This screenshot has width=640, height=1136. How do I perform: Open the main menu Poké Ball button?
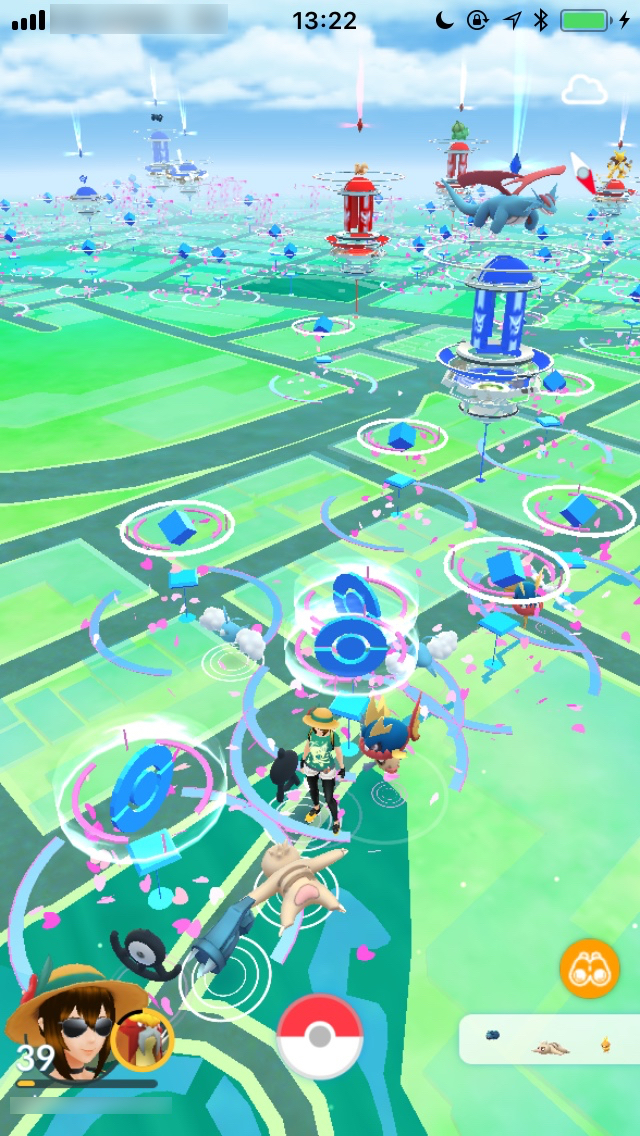tap(319, 1036)
